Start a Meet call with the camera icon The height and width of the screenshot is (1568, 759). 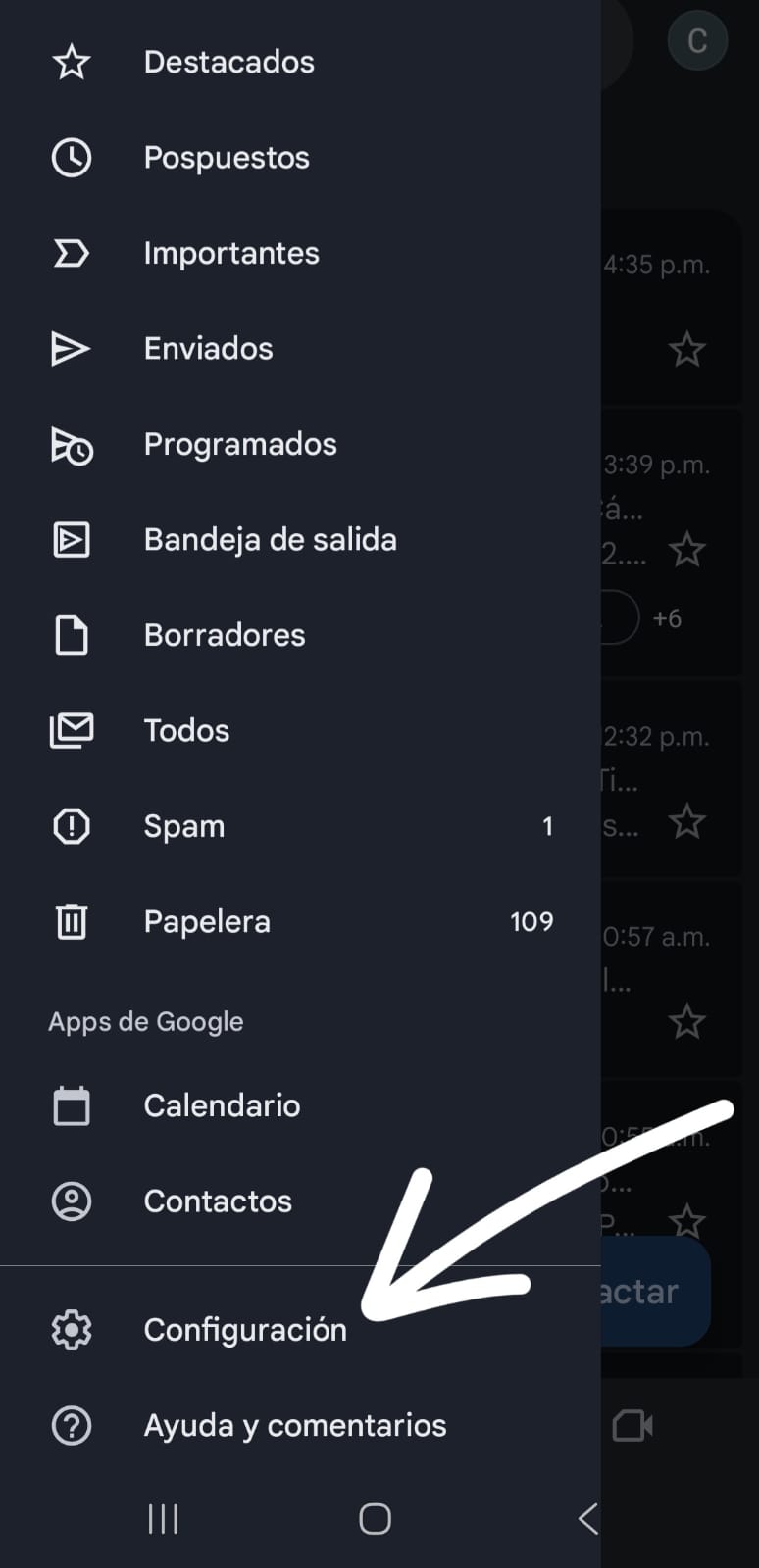click(632, 1426)
